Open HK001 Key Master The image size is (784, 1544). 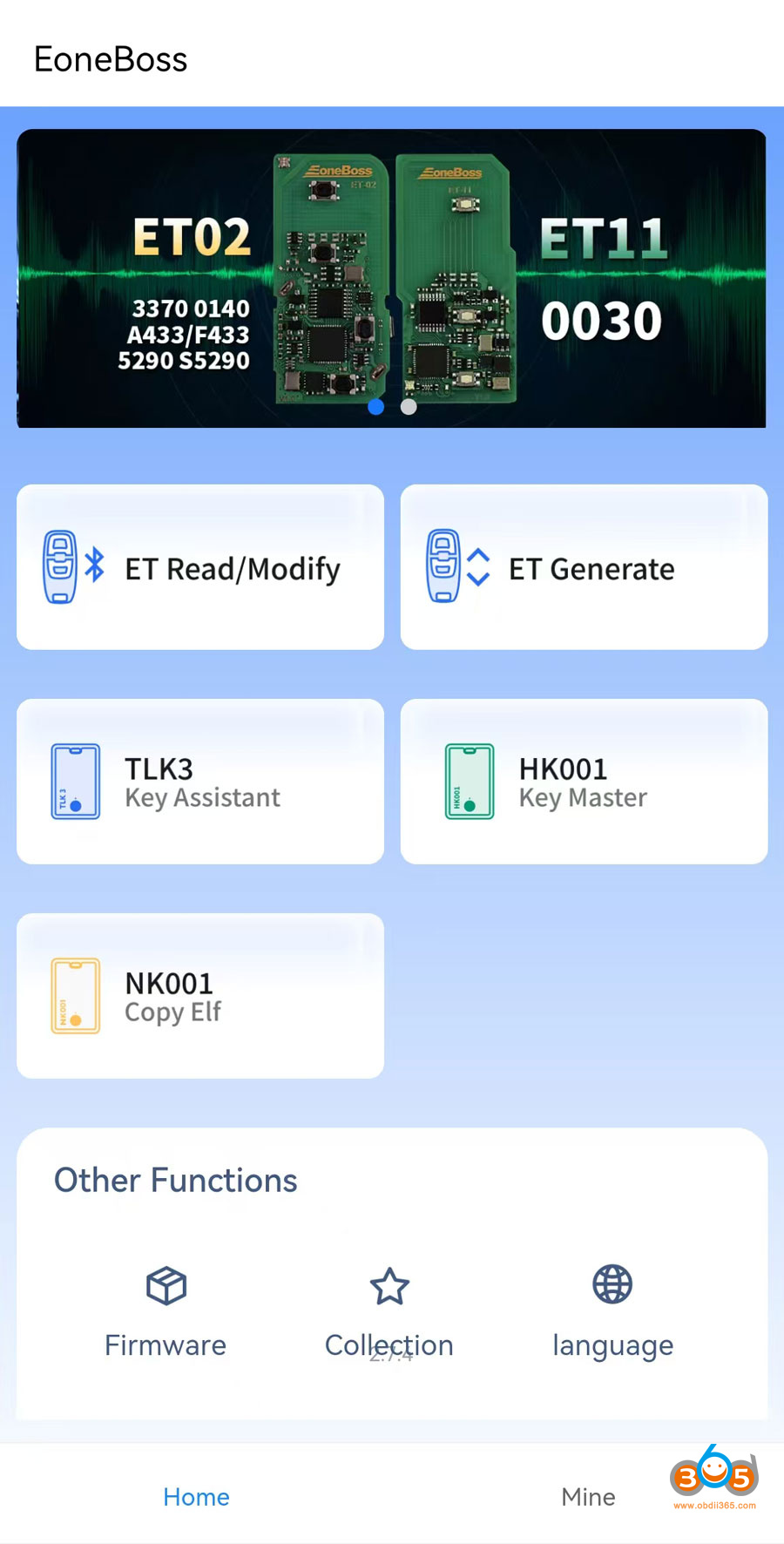point(584,782)
